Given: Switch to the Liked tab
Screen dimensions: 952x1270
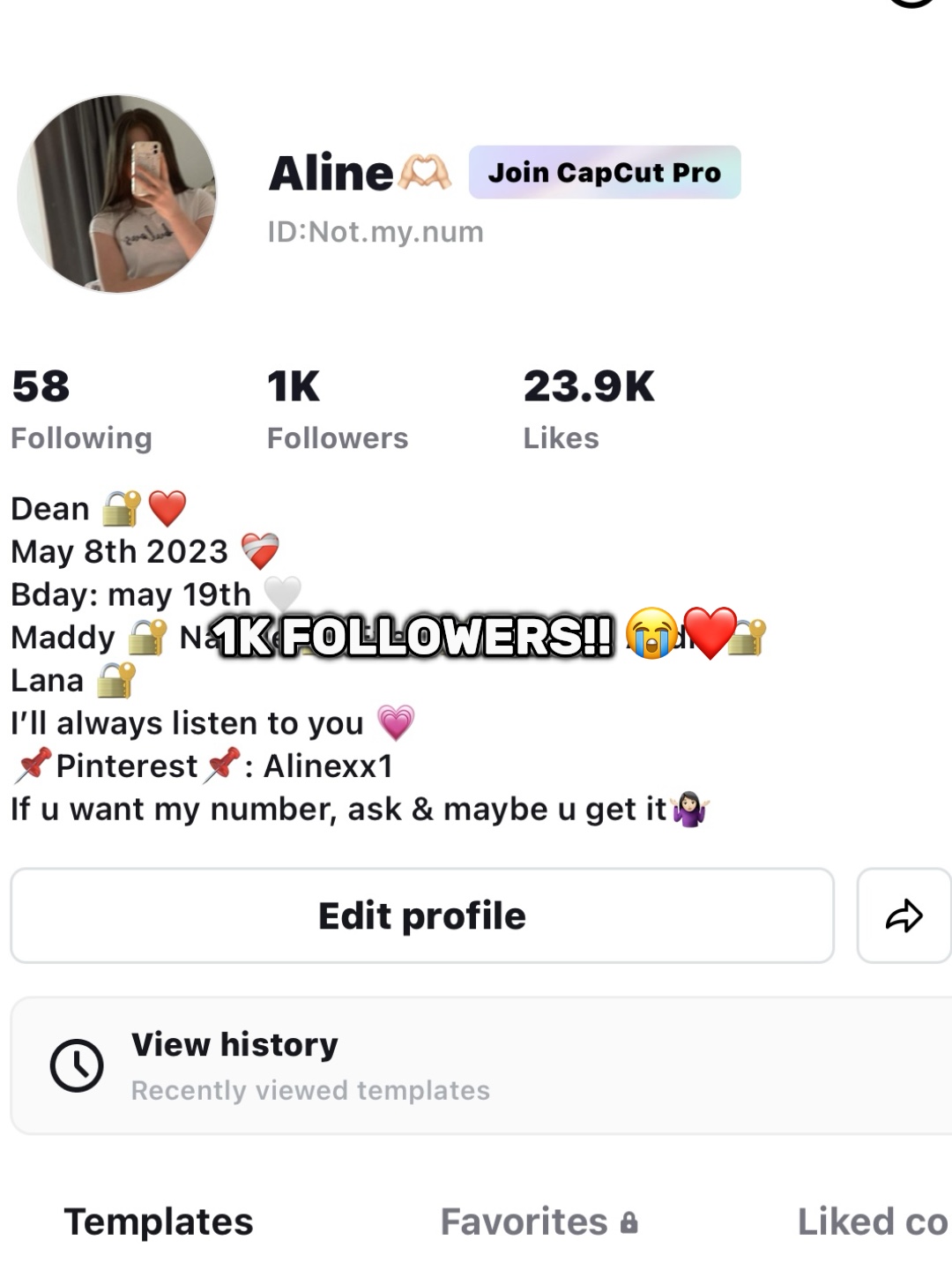Looking at the screenshot, I should coord(873,1221).
